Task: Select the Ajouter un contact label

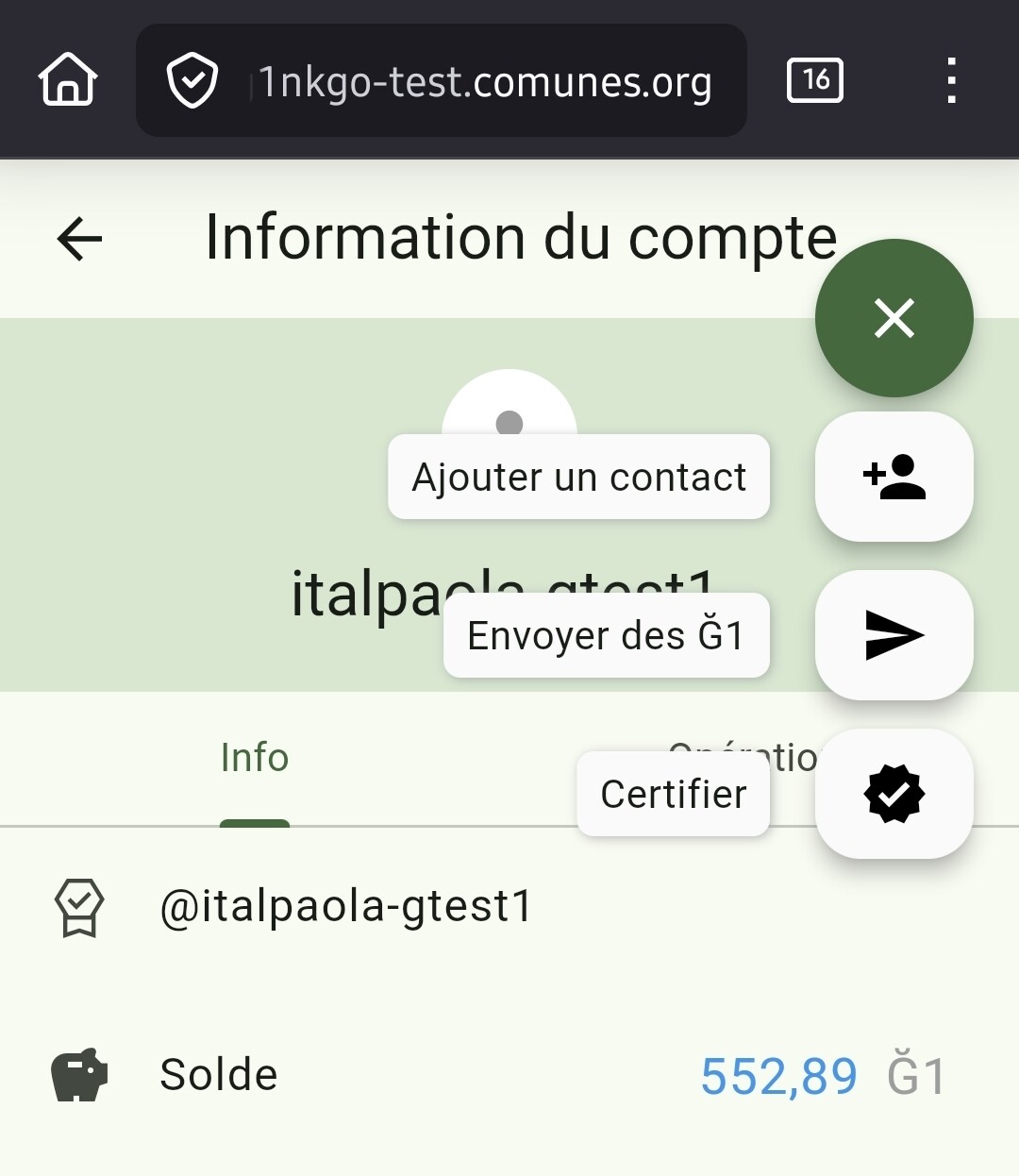Action: (x=578, y=477)
